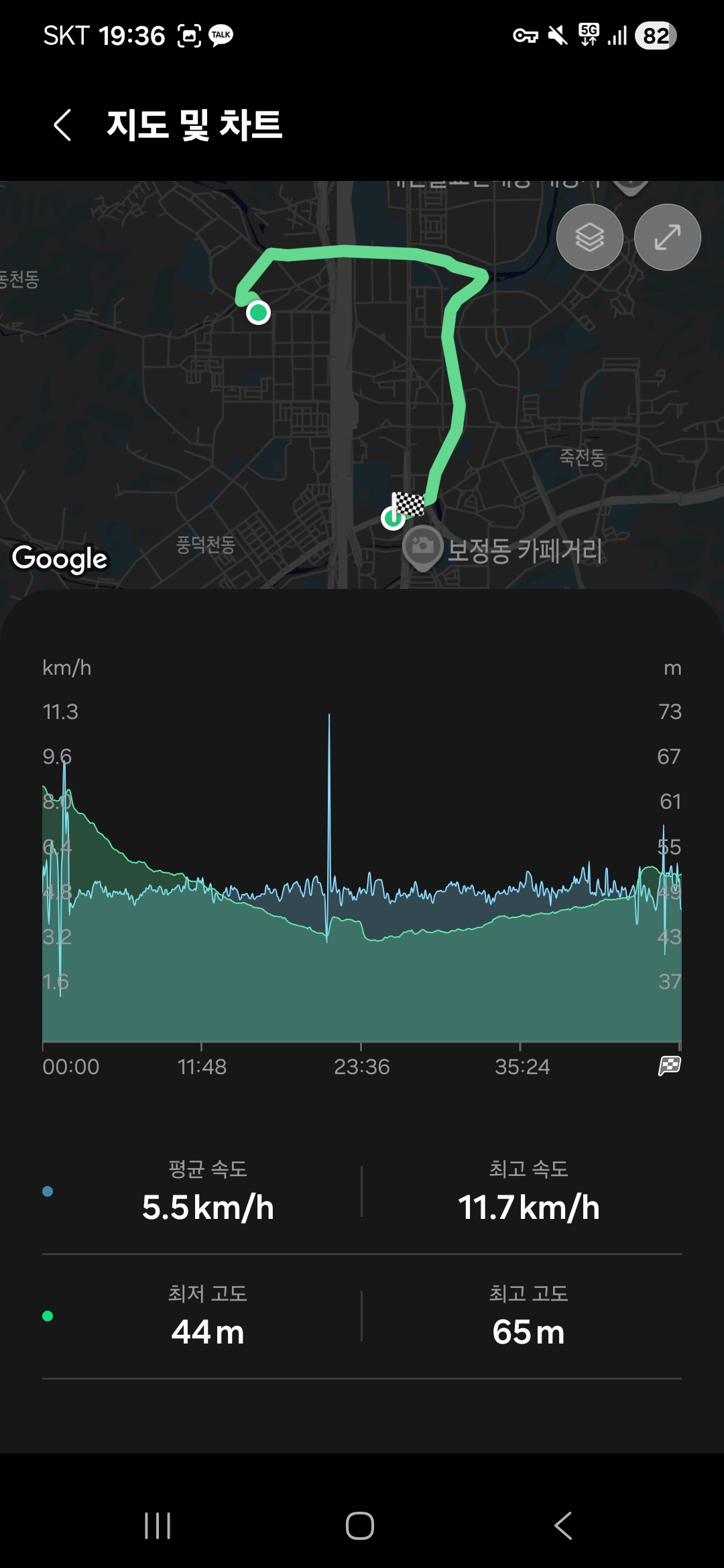The width and height of the screenshot is (724, 1568).
Task: Tap the system home button
Action: click(x=360, y=1526)
